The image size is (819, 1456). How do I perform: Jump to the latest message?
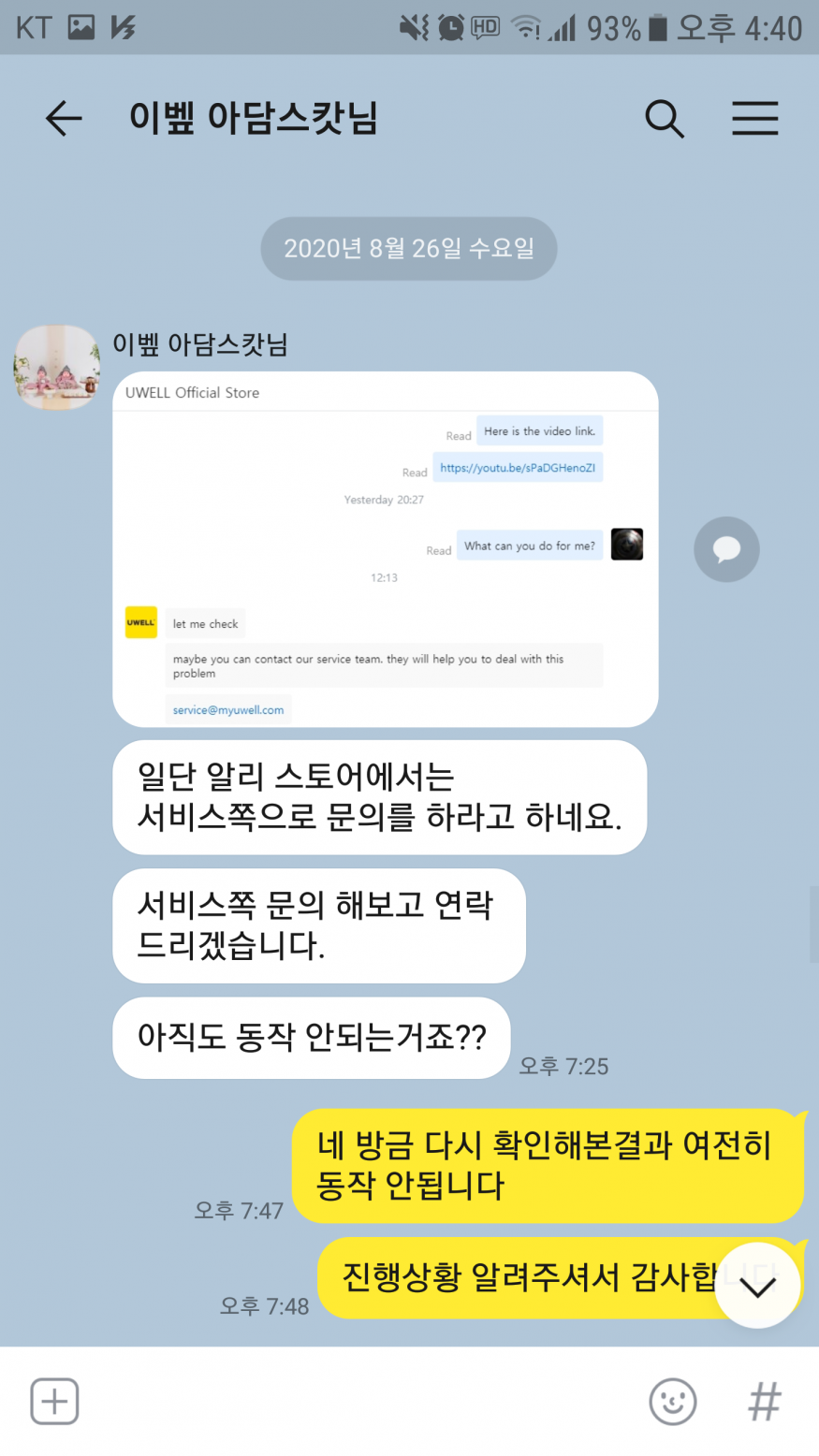point(757,1286)
